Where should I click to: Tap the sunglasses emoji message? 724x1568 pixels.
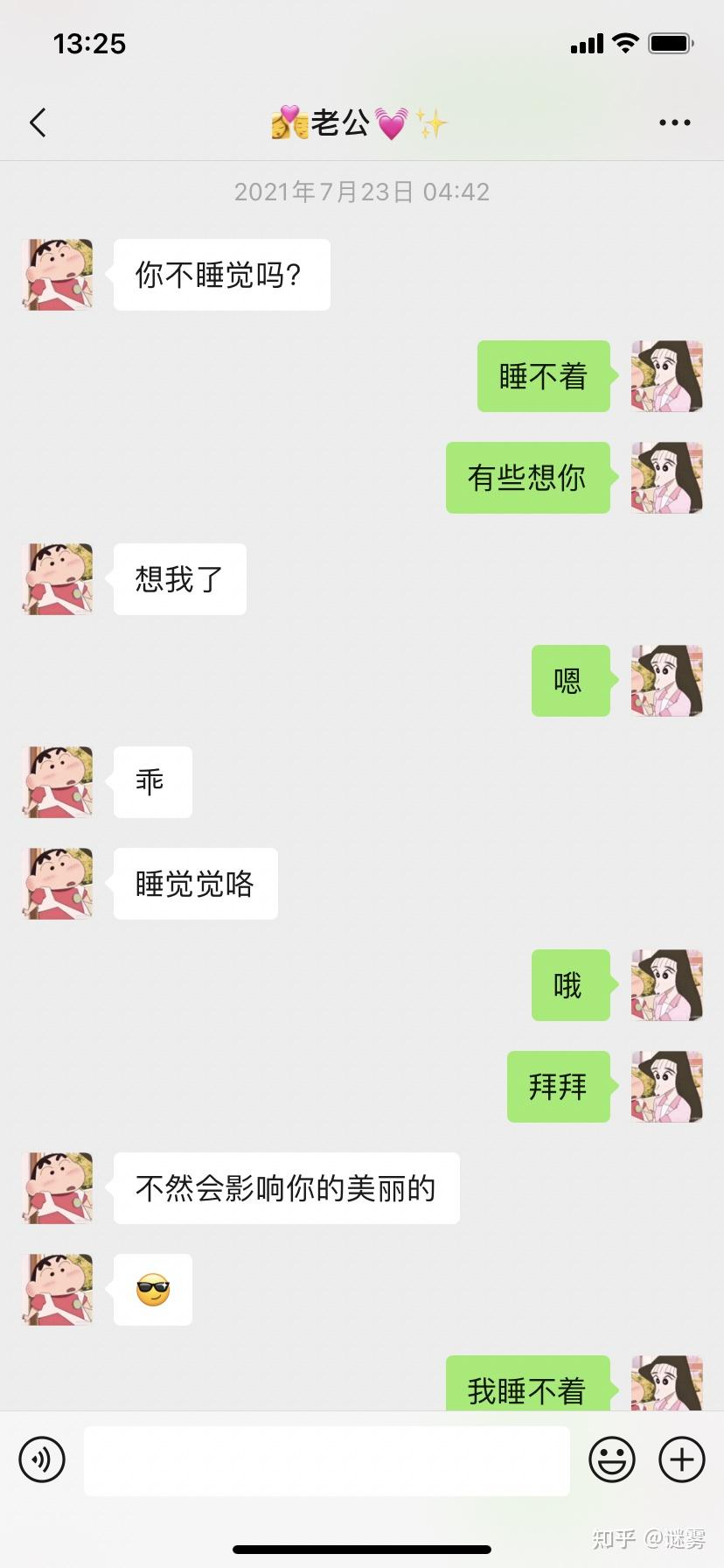[152, 1288]
